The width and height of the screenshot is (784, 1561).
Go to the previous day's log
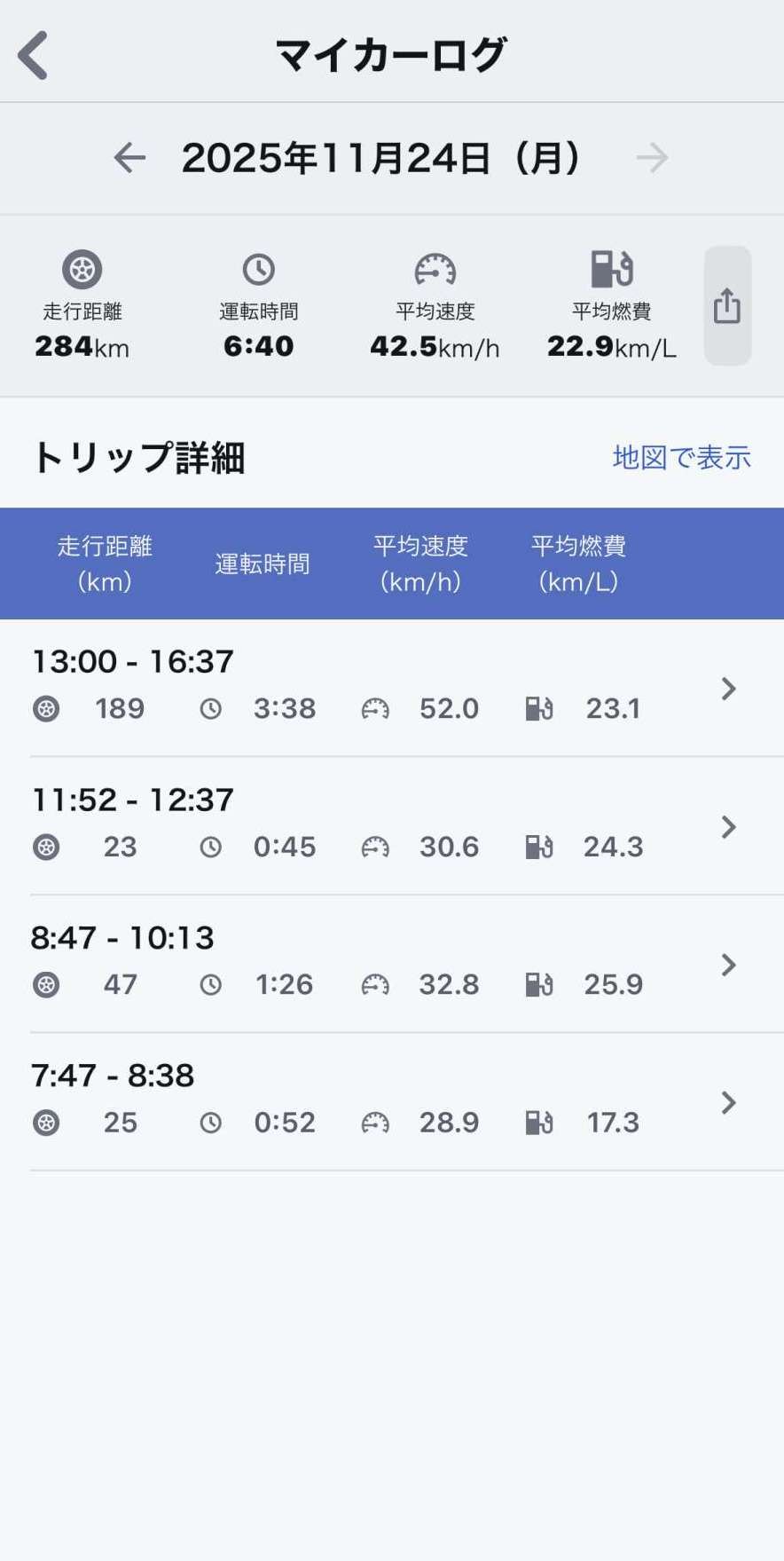click(129, 158)
